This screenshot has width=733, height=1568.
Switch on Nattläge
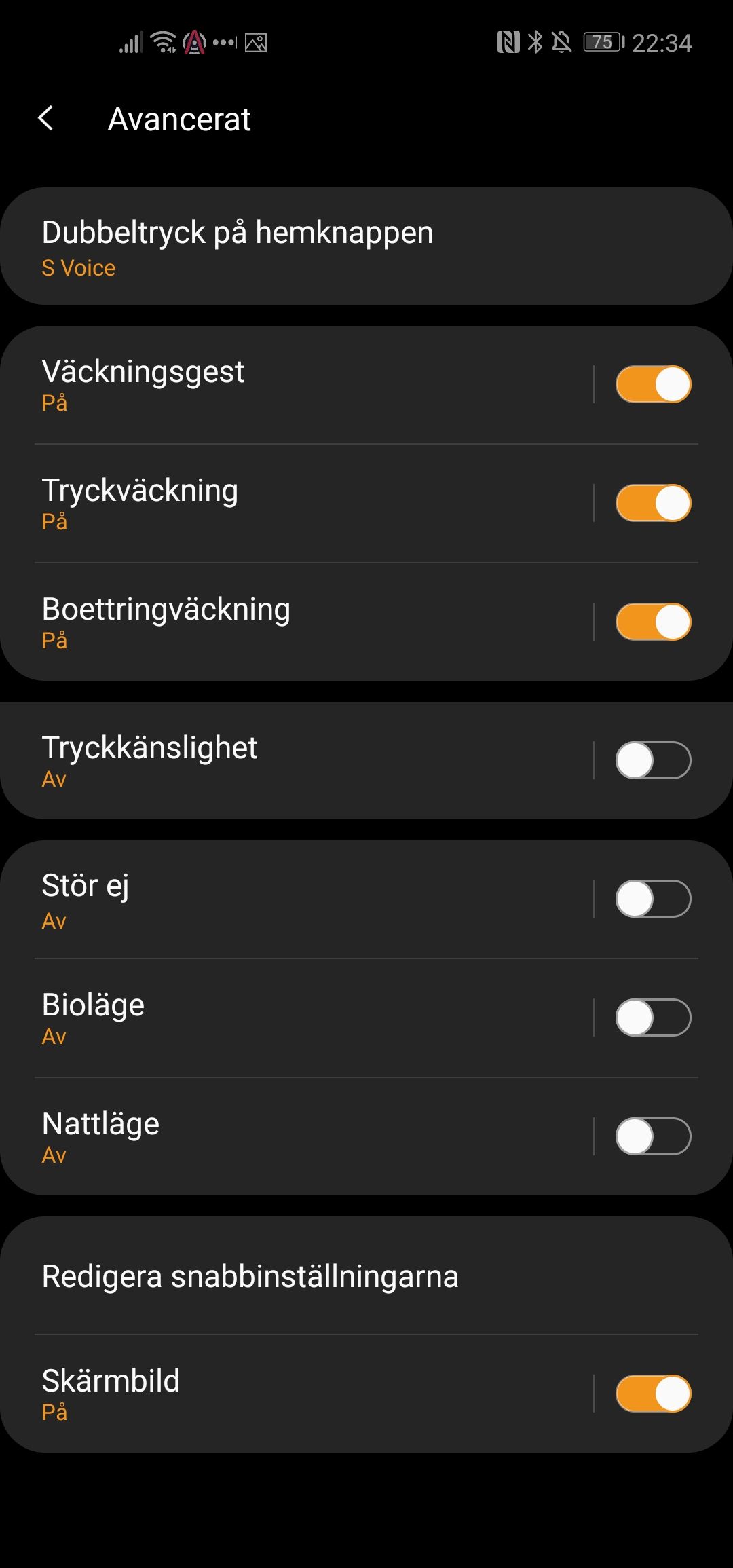tap(653, 1136)
